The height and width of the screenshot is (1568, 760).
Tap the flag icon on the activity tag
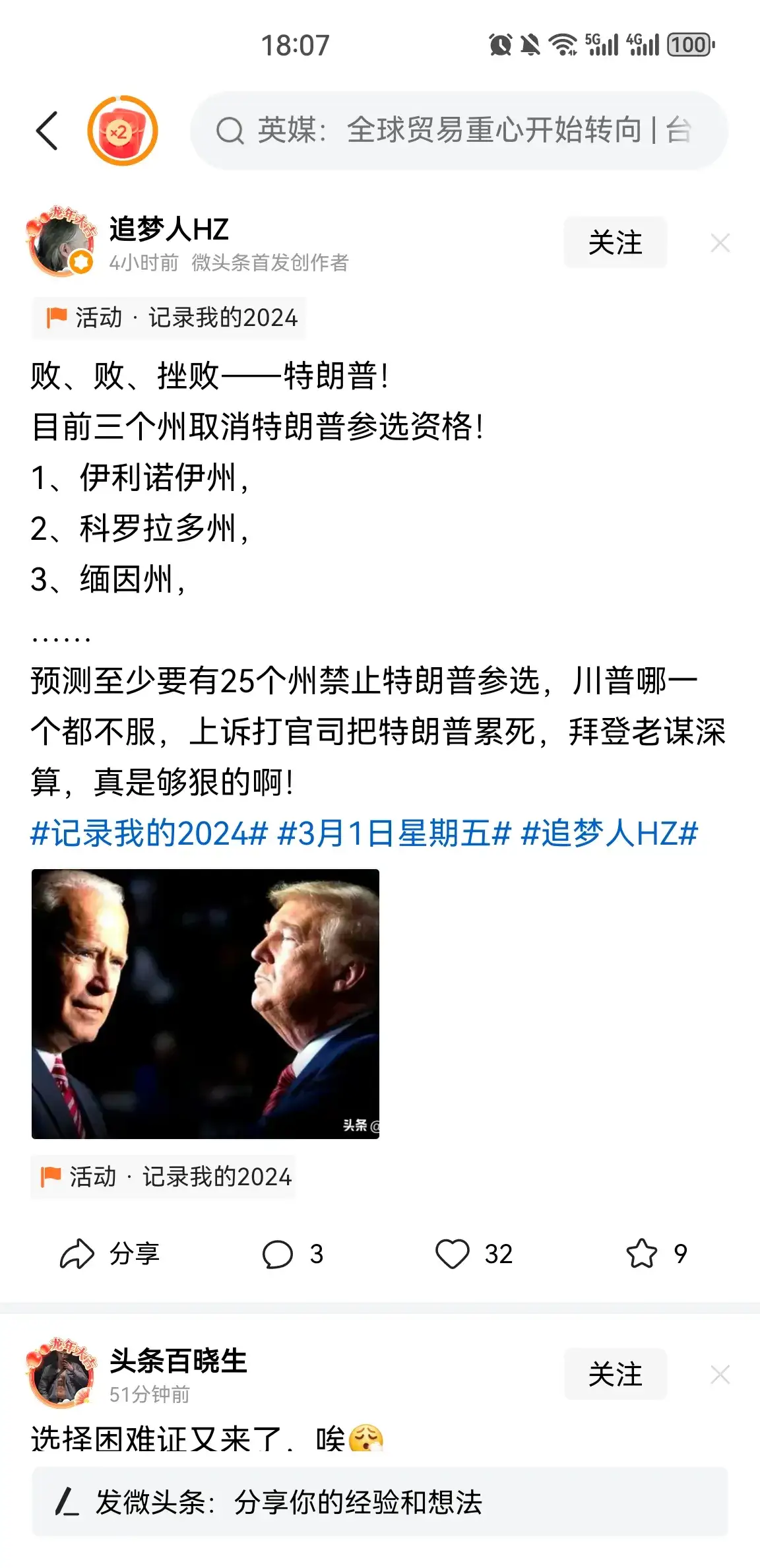(x=58, y=319)
